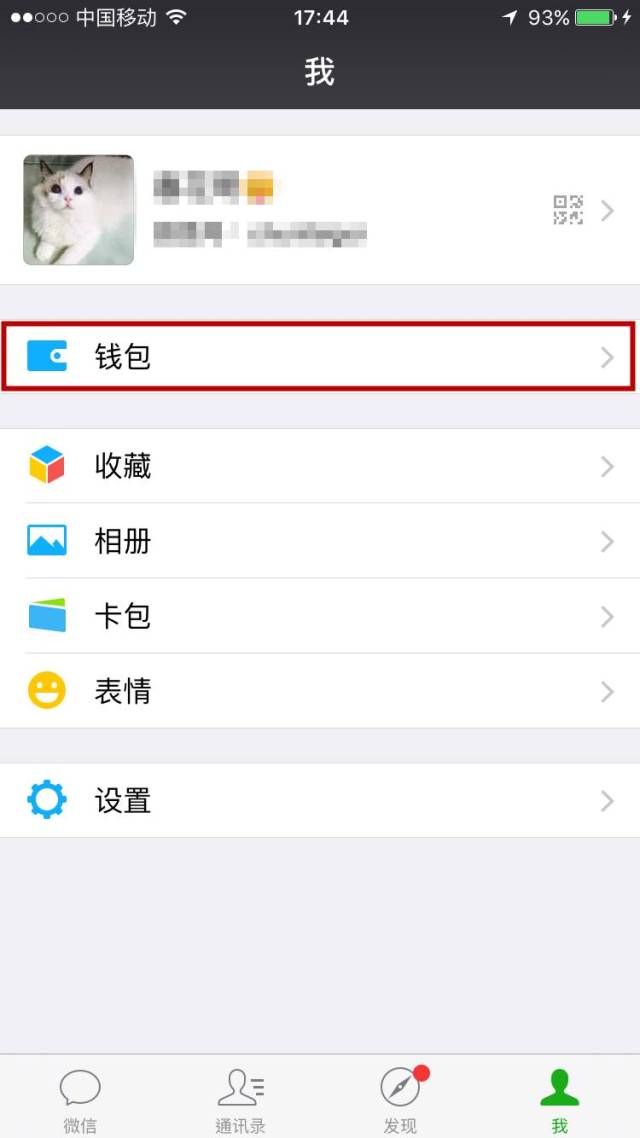Viewport: 640px width, 1138px height.
Task: Switch to the 发现 discover tab
Action: pyautogui.click(x=400, y=1099)
